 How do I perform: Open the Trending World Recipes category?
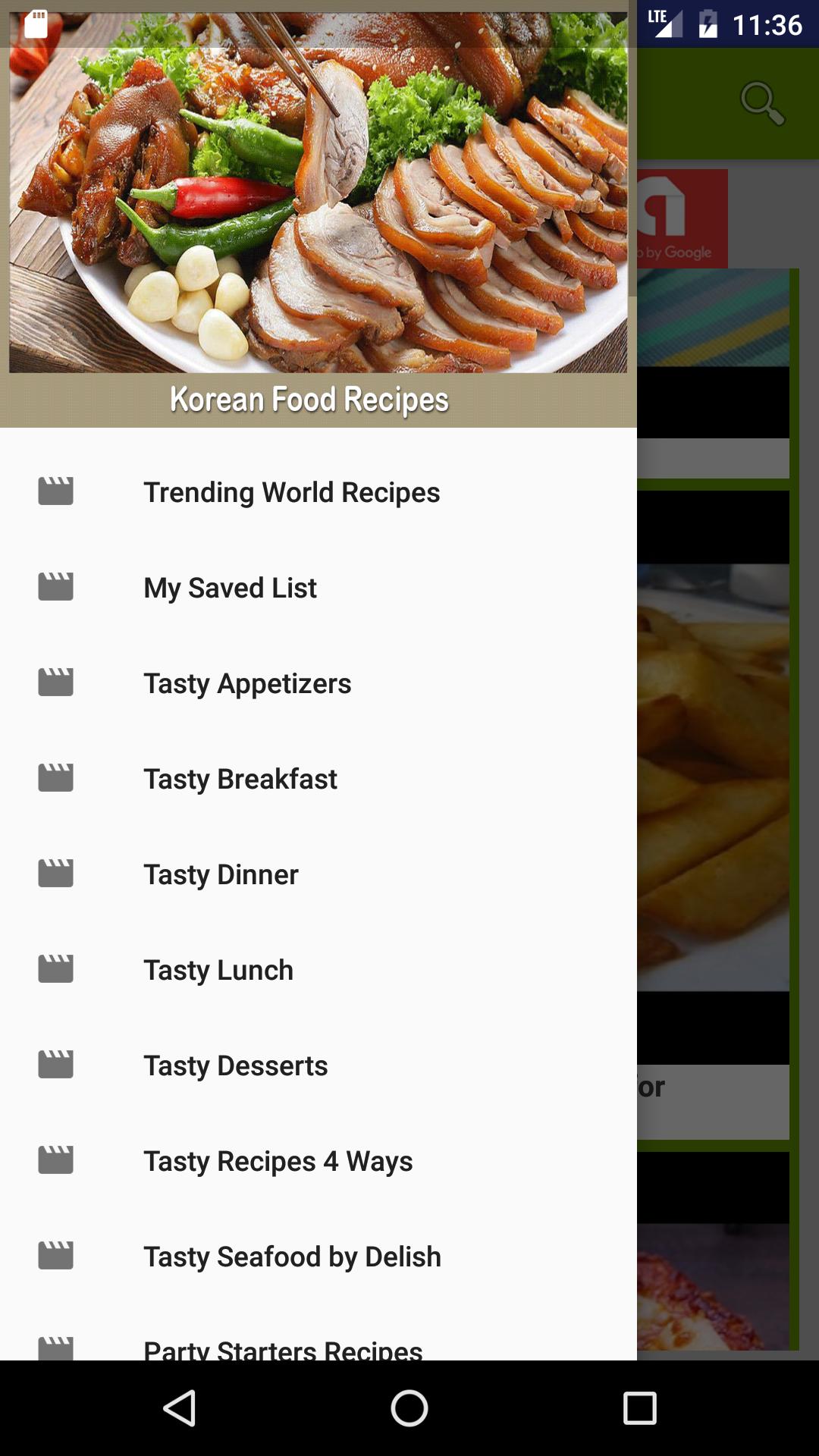pos(291,491)
